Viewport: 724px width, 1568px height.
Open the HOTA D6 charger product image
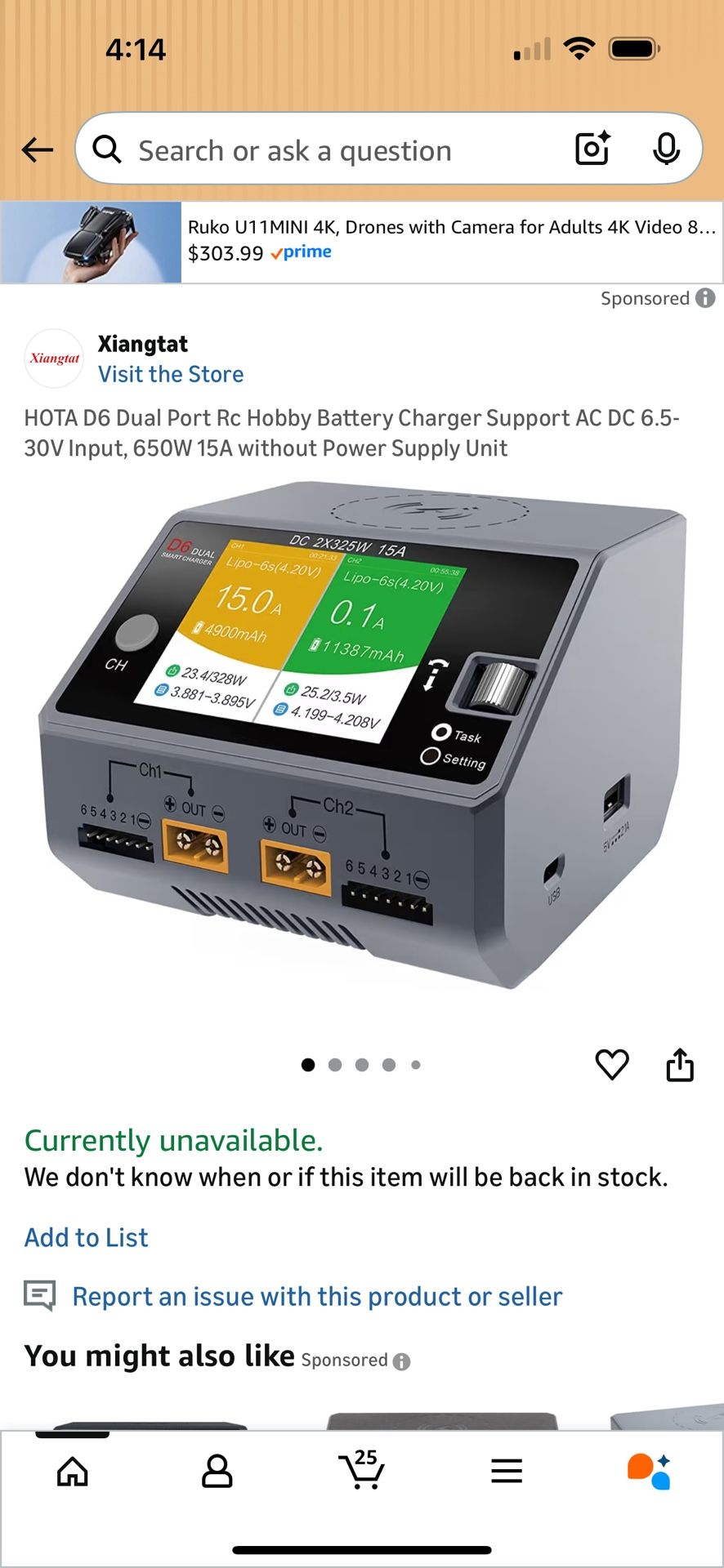[x=362, y=735]
